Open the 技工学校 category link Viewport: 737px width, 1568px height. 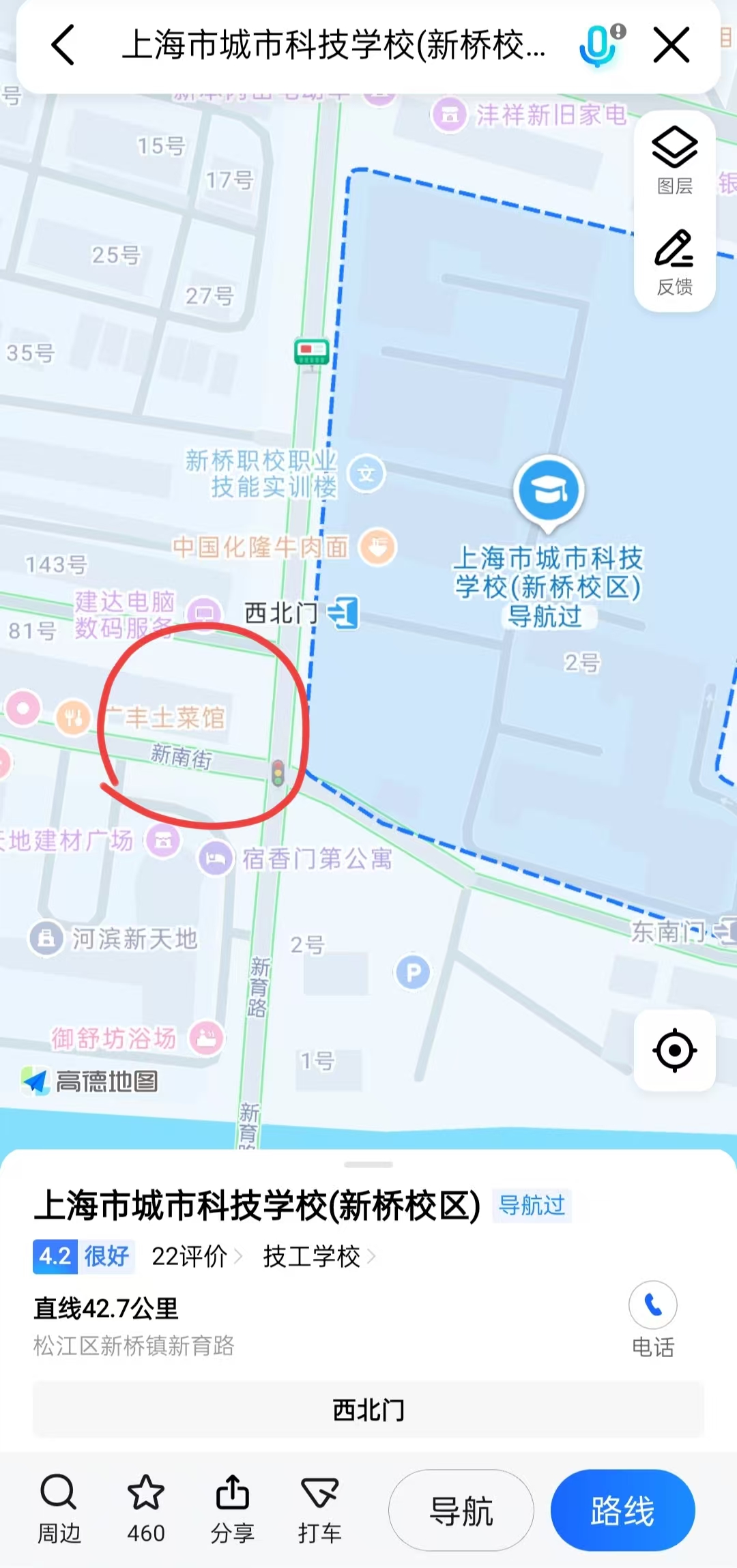[x=319, y=1256]
